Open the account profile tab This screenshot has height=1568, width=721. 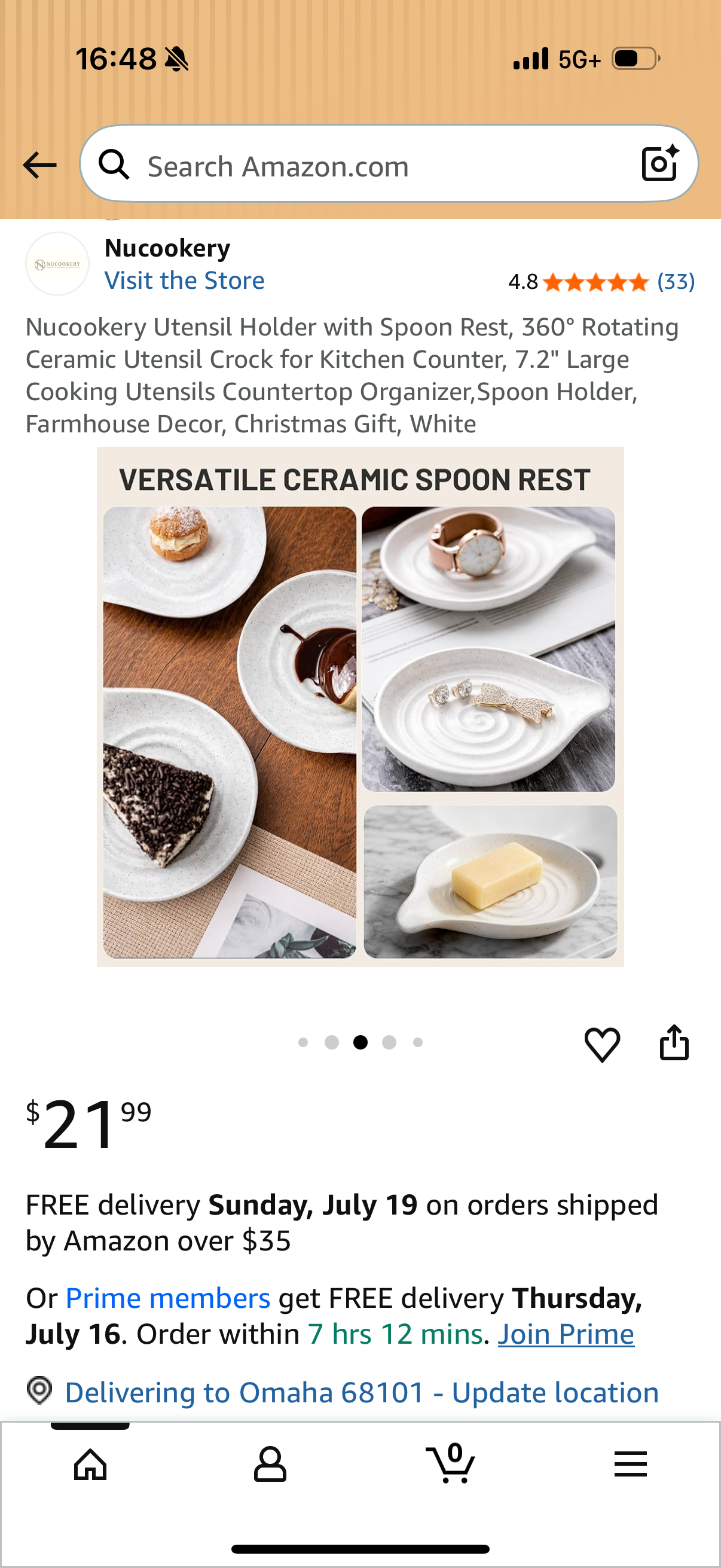(x=270, y=1464)
